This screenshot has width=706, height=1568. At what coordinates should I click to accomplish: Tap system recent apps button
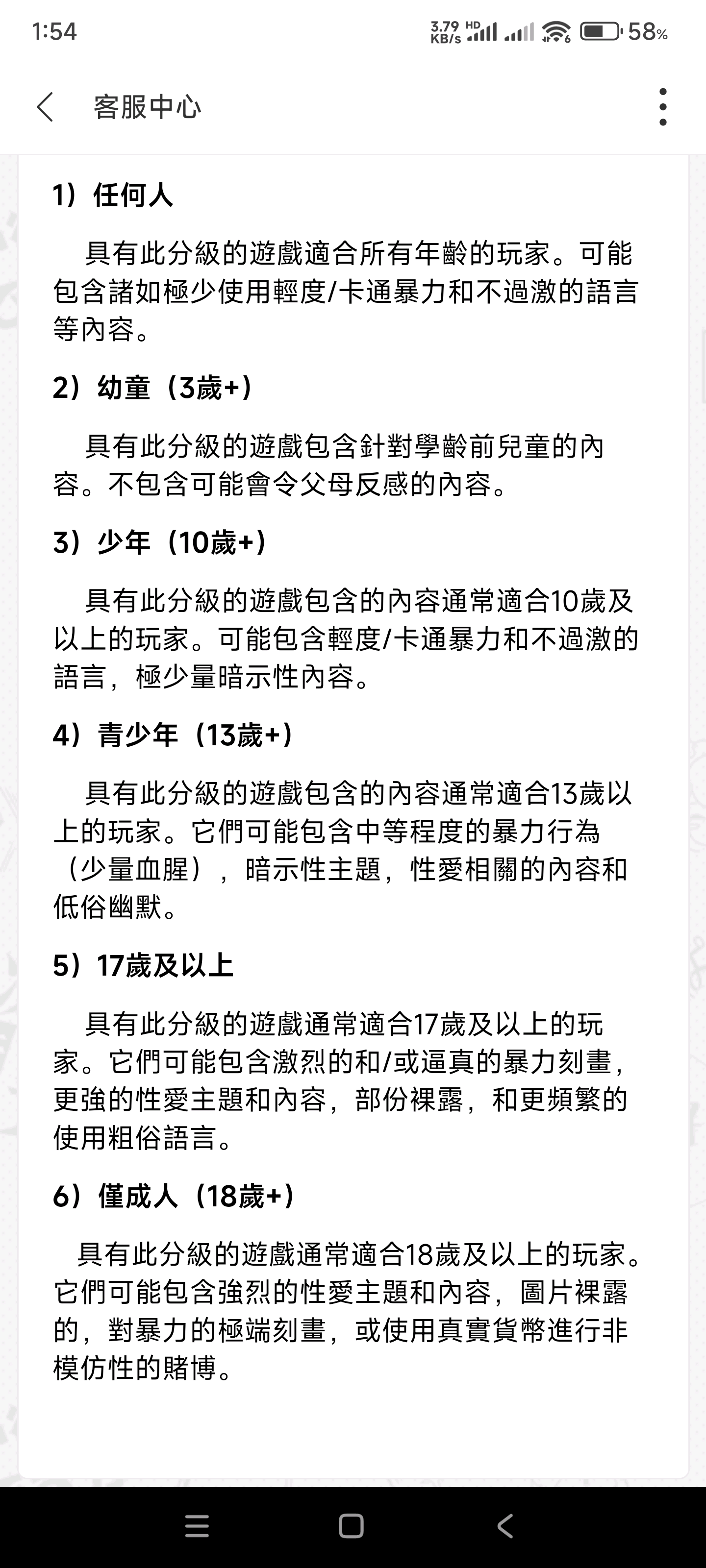click(x=197, y=1526)
